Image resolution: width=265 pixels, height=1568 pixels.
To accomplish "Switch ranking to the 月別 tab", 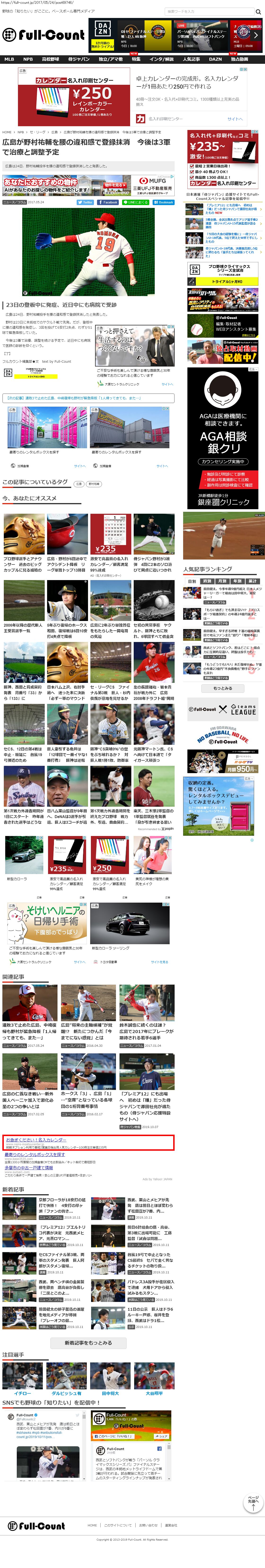I will pyautogui.click(x=222, y=581).
